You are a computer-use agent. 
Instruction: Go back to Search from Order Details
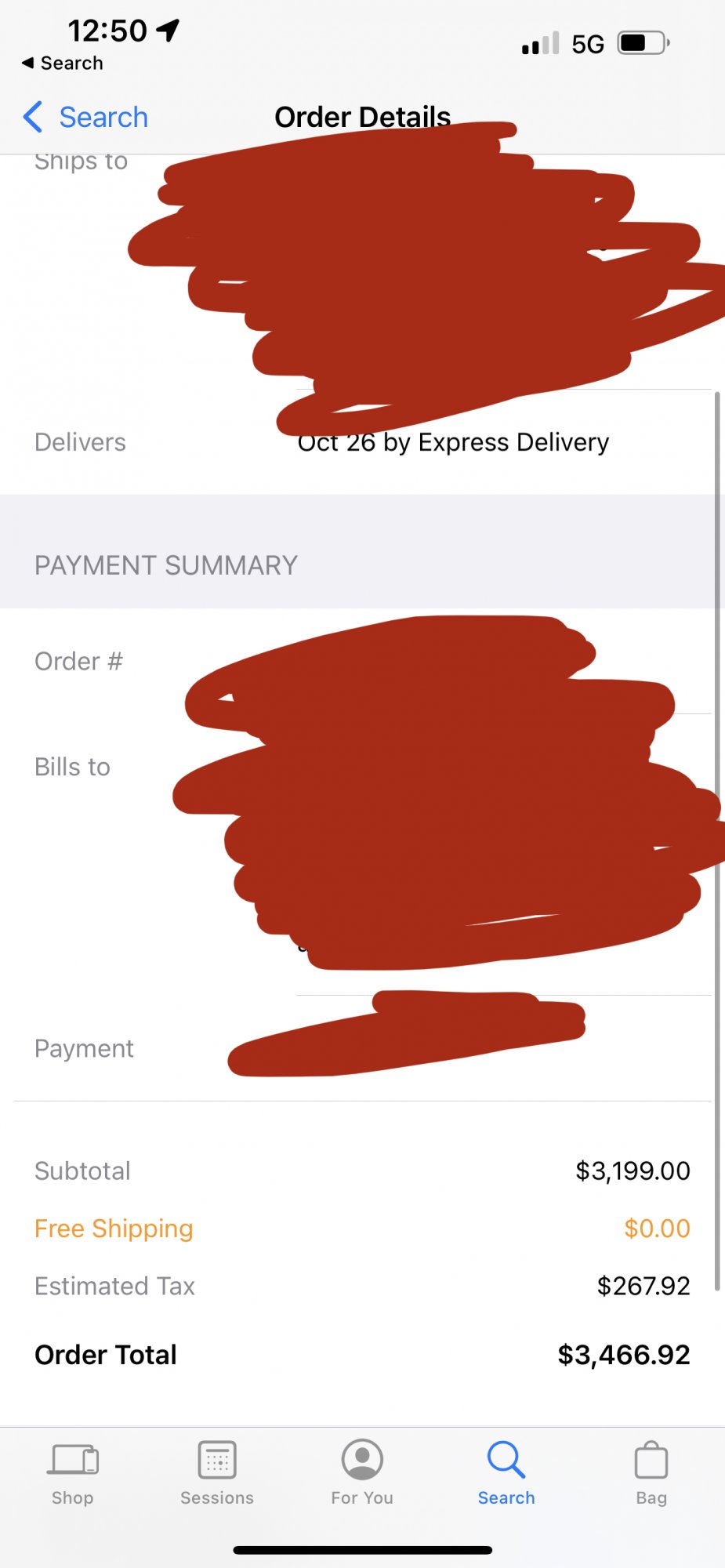point(86,118)
